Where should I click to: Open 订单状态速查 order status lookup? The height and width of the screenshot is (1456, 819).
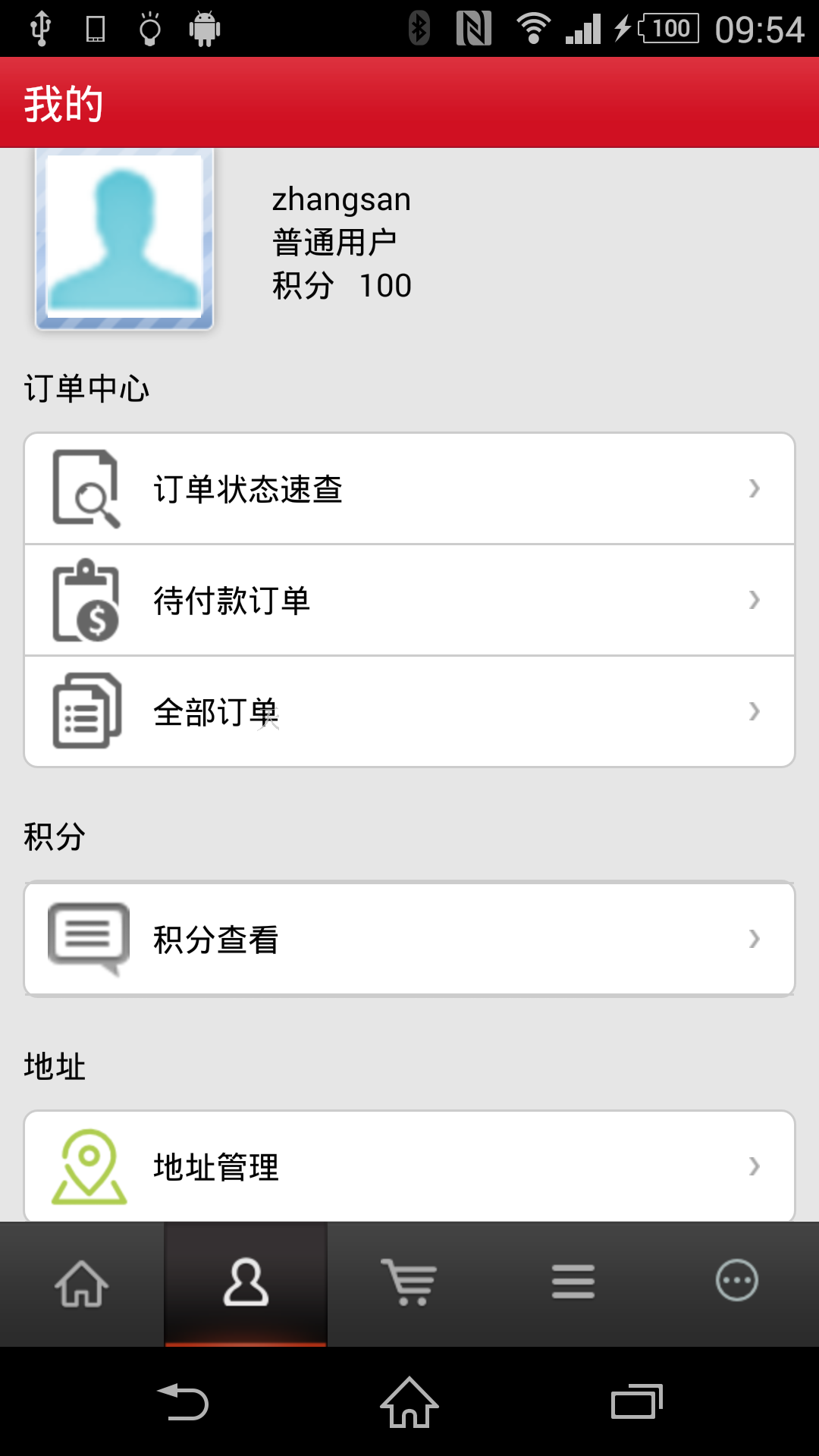coord(409,488)
